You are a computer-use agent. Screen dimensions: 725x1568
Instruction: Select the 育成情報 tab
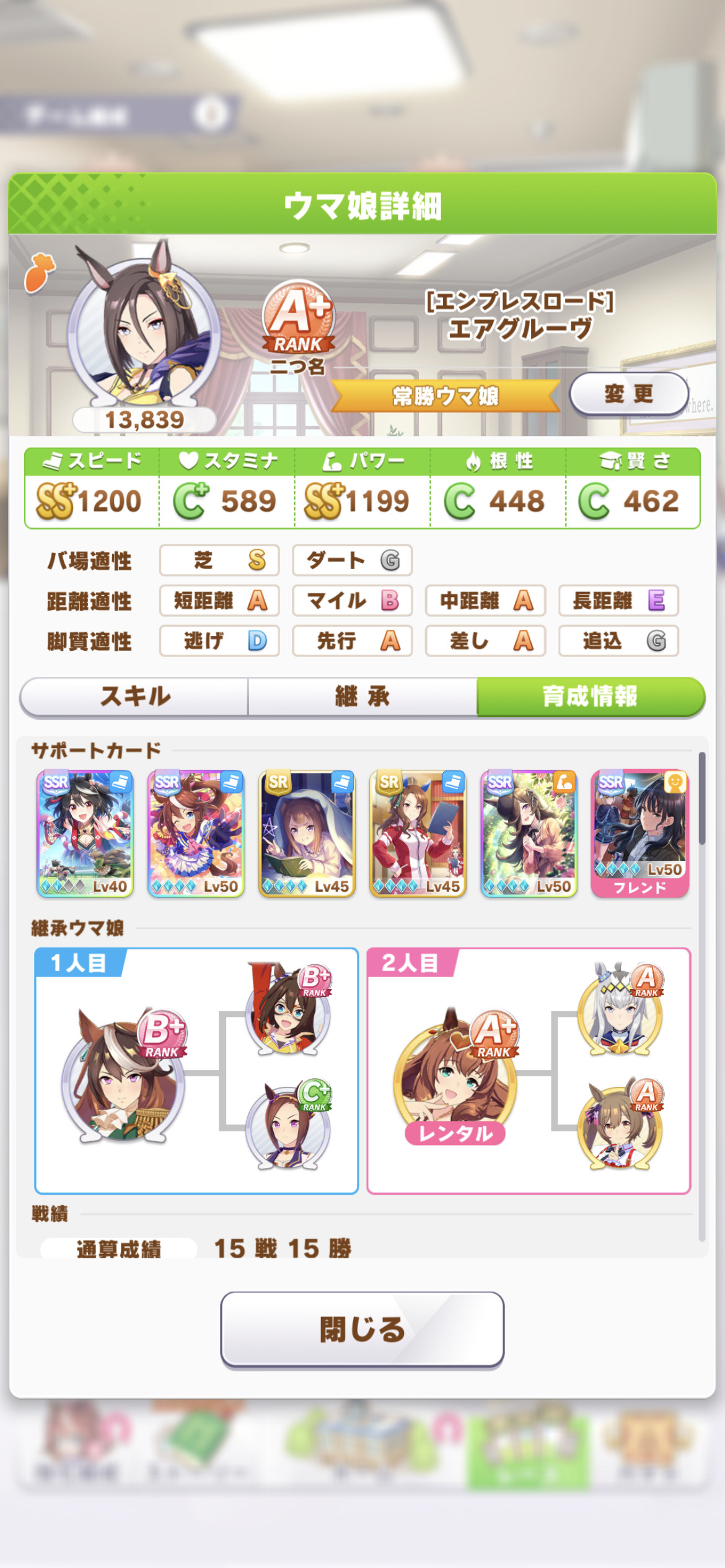(591, 696)
